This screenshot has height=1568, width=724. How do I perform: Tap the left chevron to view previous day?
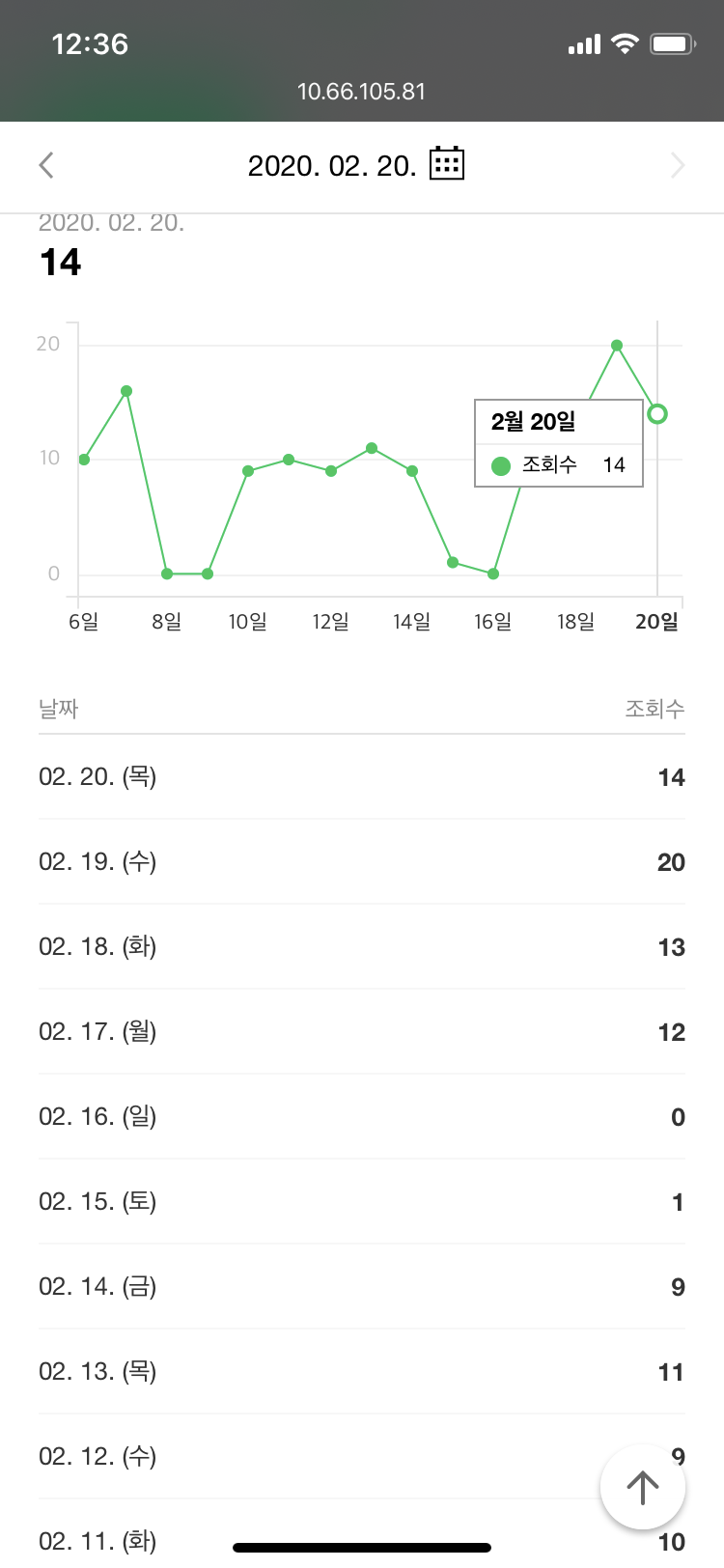[45, 165]
